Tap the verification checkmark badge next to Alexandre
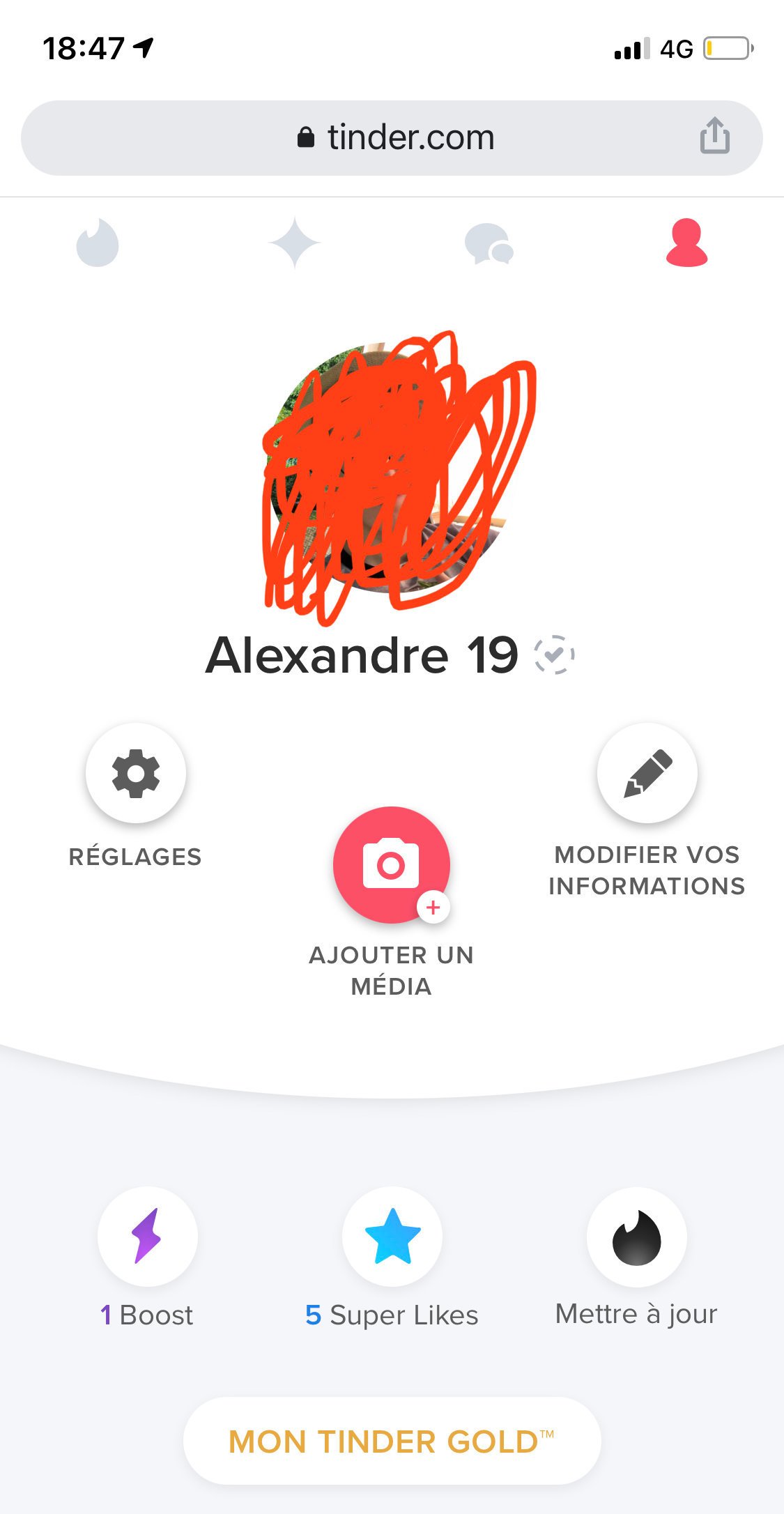784x1514 pixels. click(x=554, y=655)
